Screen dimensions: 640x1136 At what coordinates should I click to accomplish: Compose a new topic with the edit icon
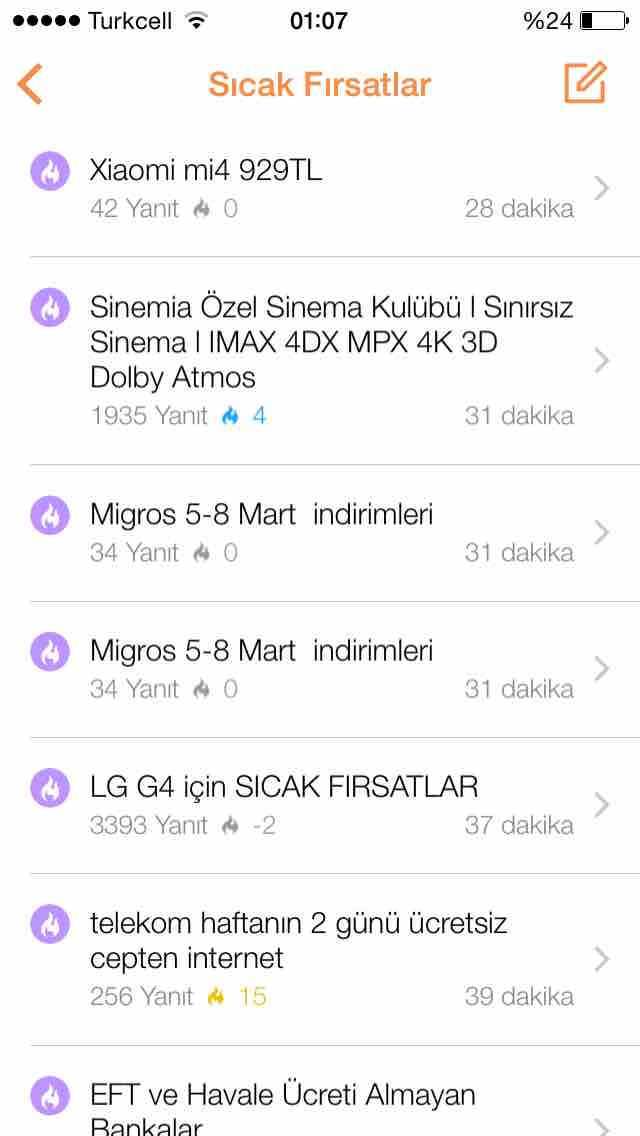(x=584, y=83)
